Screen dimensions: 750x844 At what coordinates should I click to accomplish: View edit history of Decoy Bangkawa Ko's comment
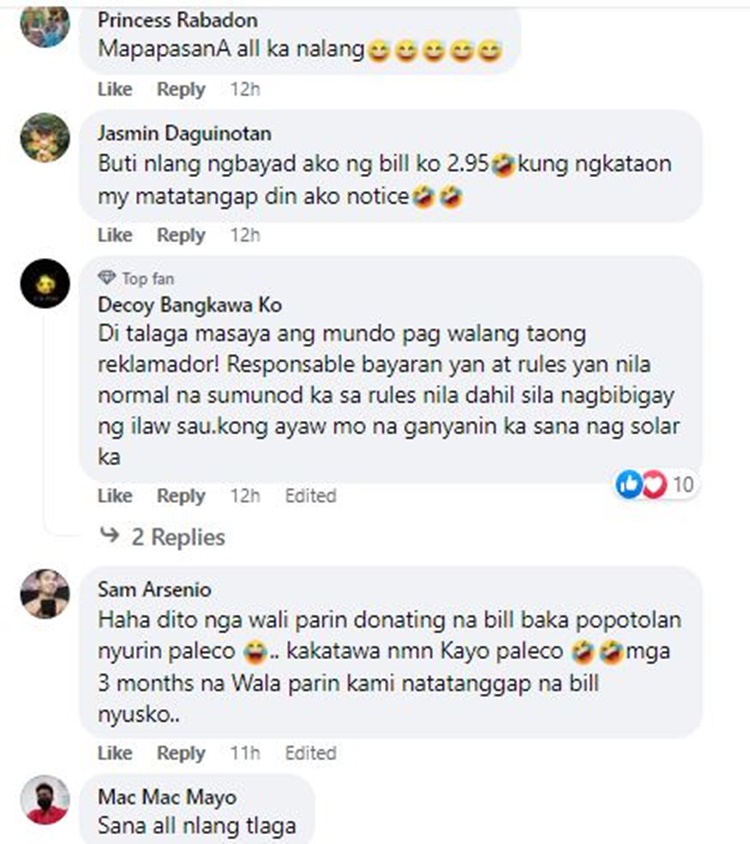(x=310, y=496)
